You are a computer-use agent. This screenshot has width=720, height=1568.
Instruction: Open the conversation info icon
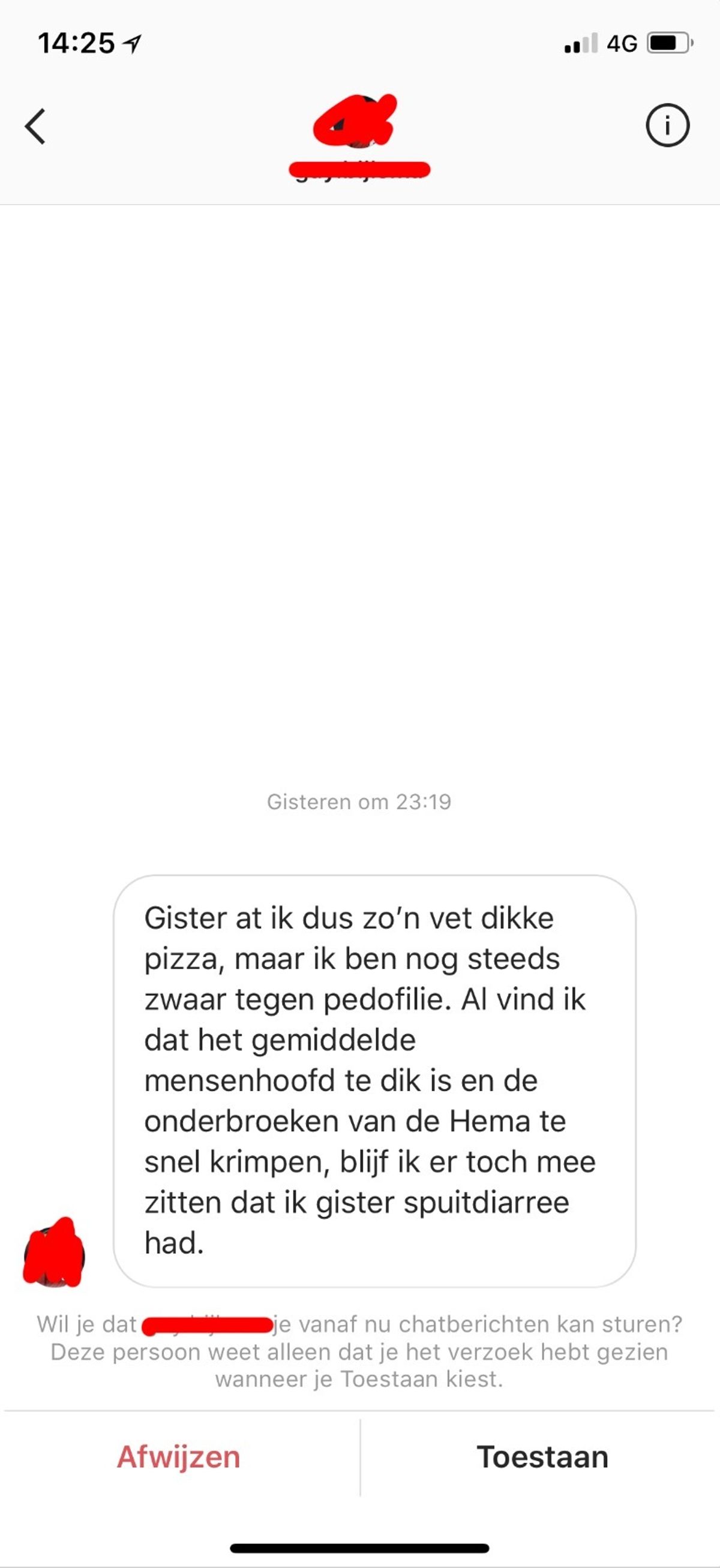coord(667,126)
